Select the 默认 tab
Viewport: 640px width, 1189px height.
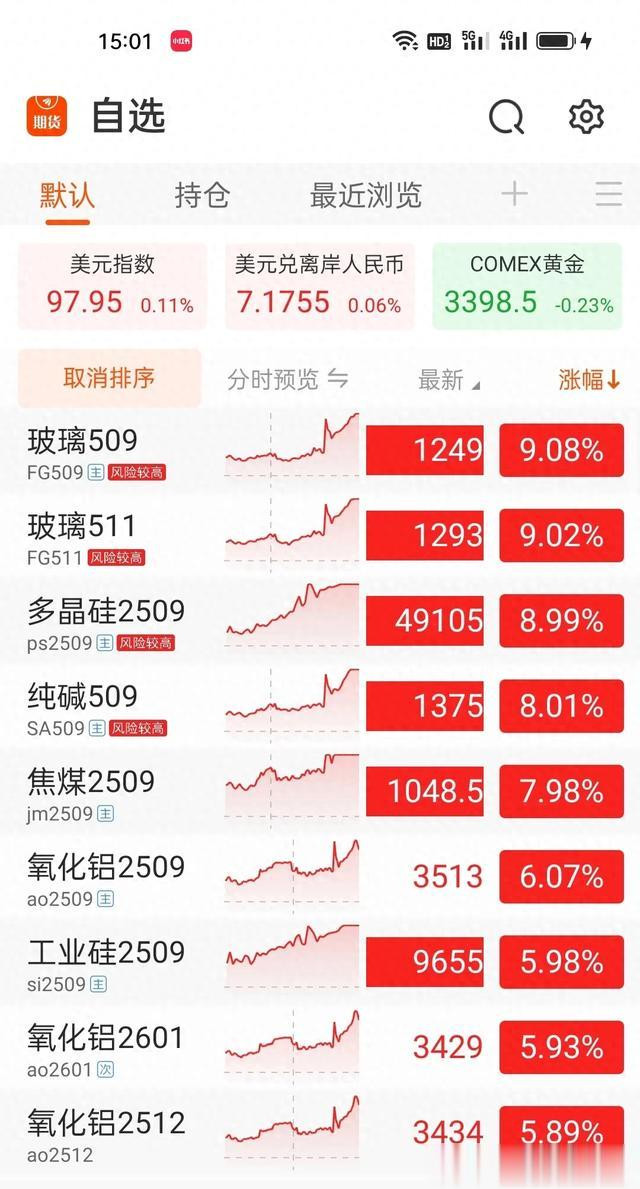coord(67,195)
